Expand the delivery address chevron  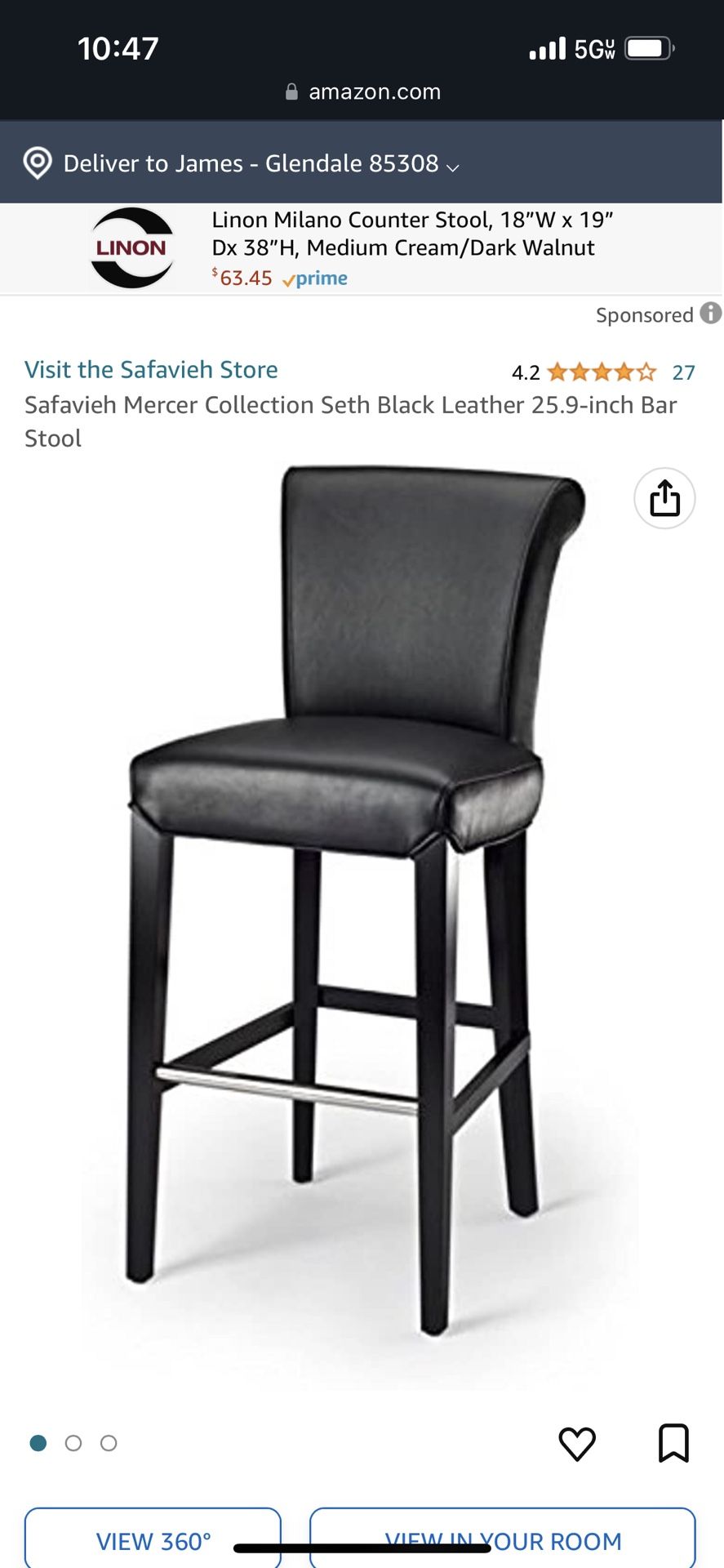(x=455, y=167)
